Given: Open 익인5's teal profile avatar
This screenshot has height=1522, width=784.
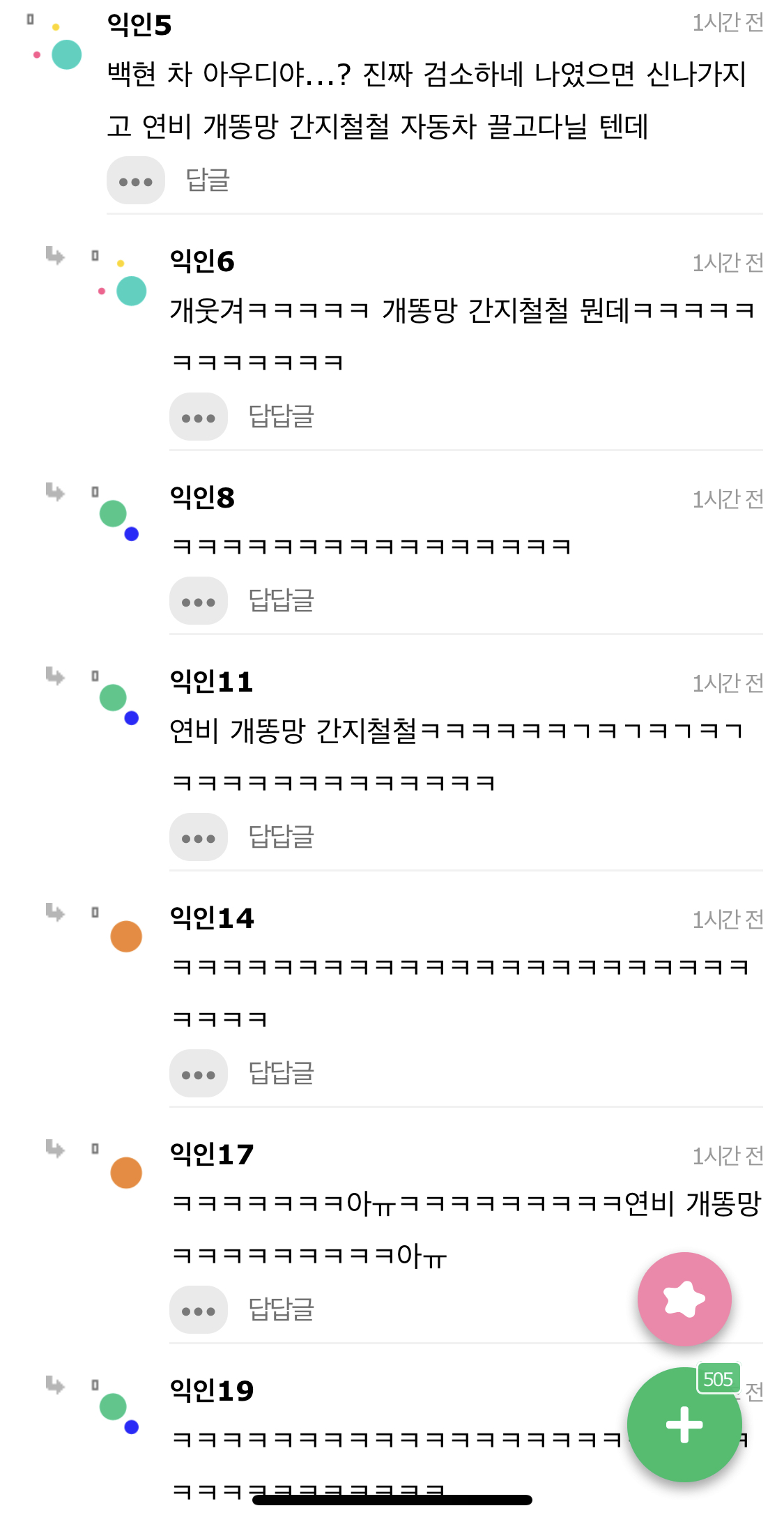Looking at the screenshot, I should (x=68, y=54).
